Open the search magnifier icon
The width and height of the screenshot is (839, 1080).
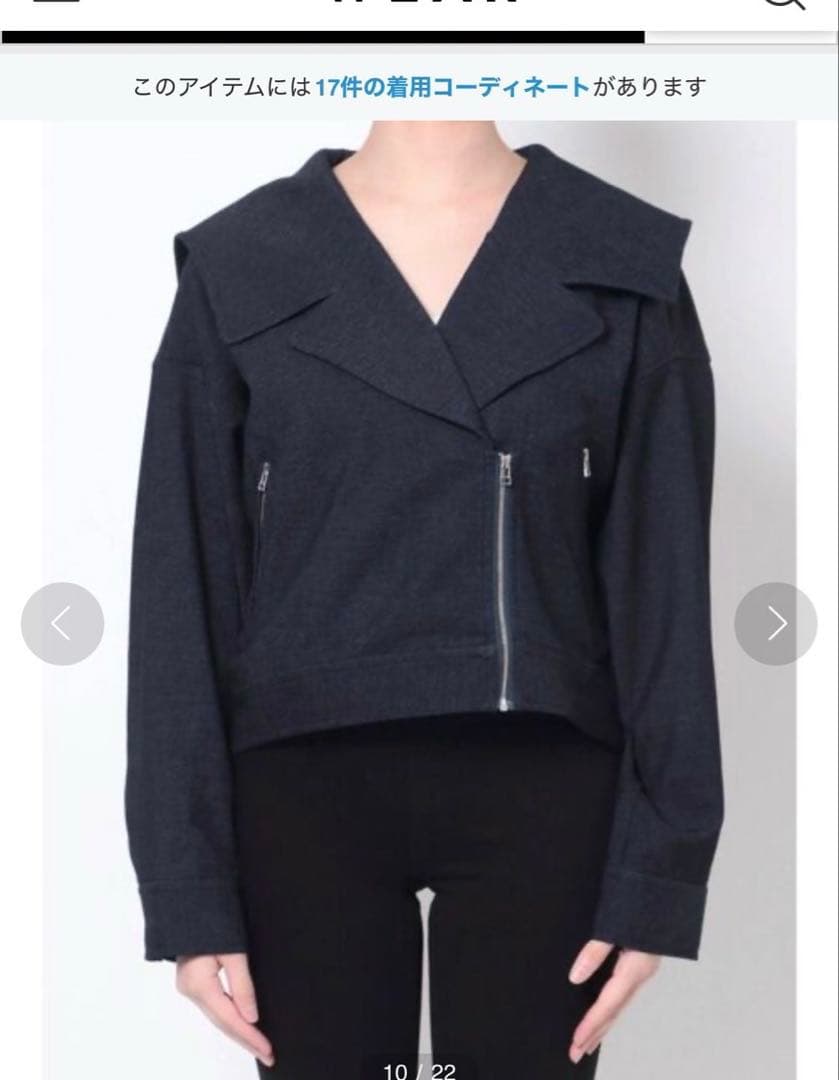[783, 3]
